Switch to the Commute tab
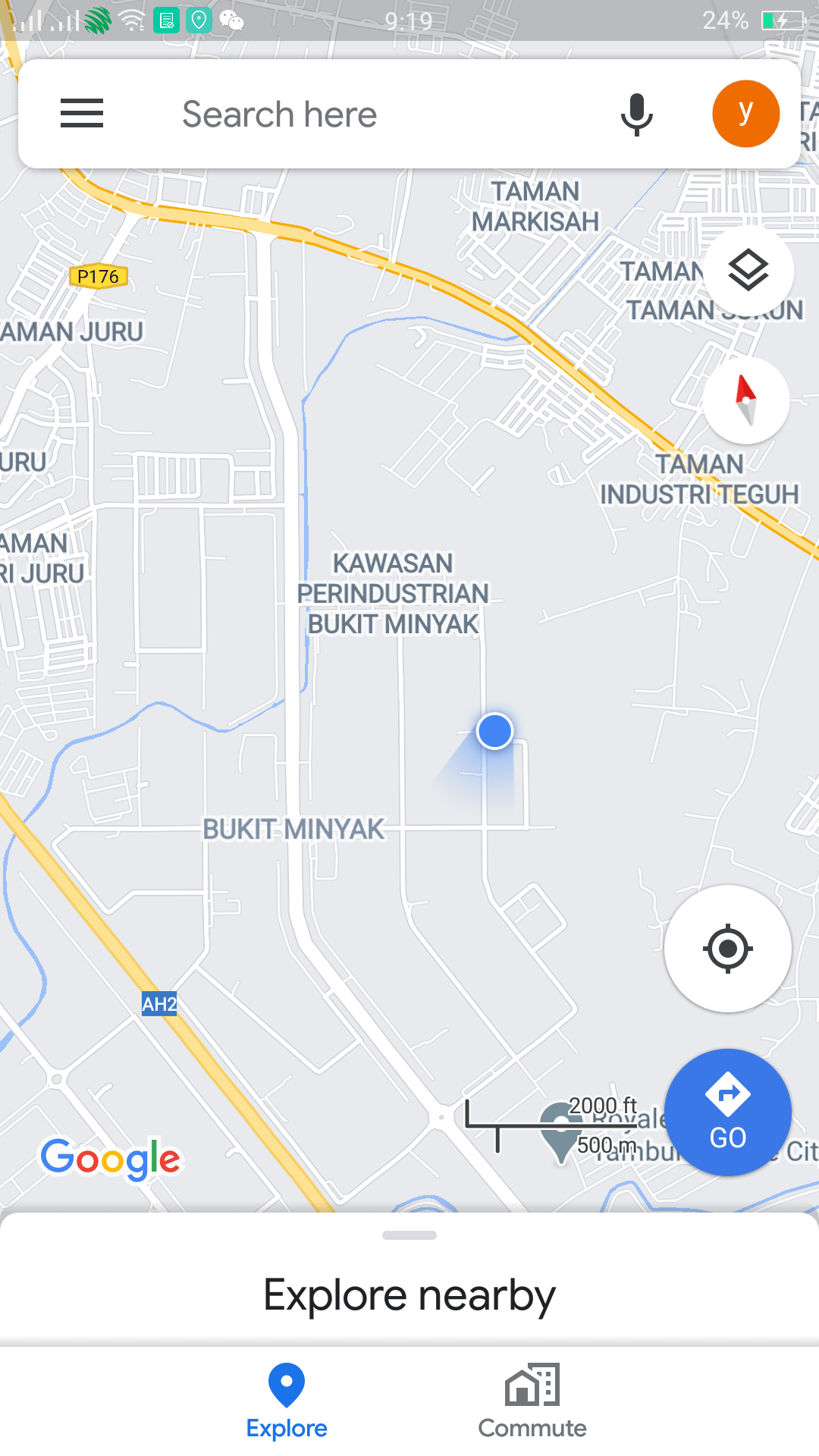The width and height of the screenshot is (819, 1456). pos(532,1401)
